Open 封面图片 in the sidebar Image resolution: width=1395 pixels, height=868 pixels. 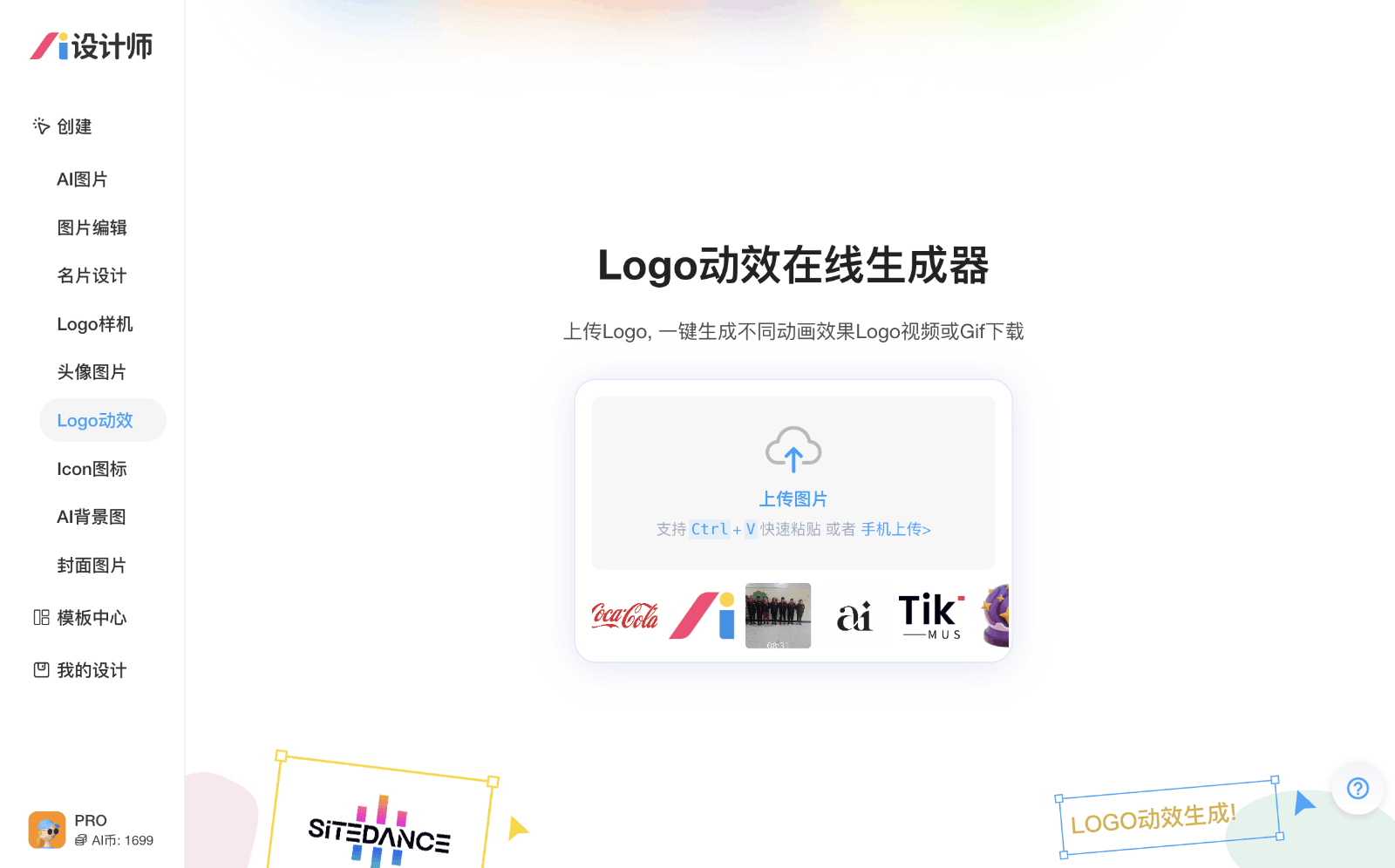point(92,566)
